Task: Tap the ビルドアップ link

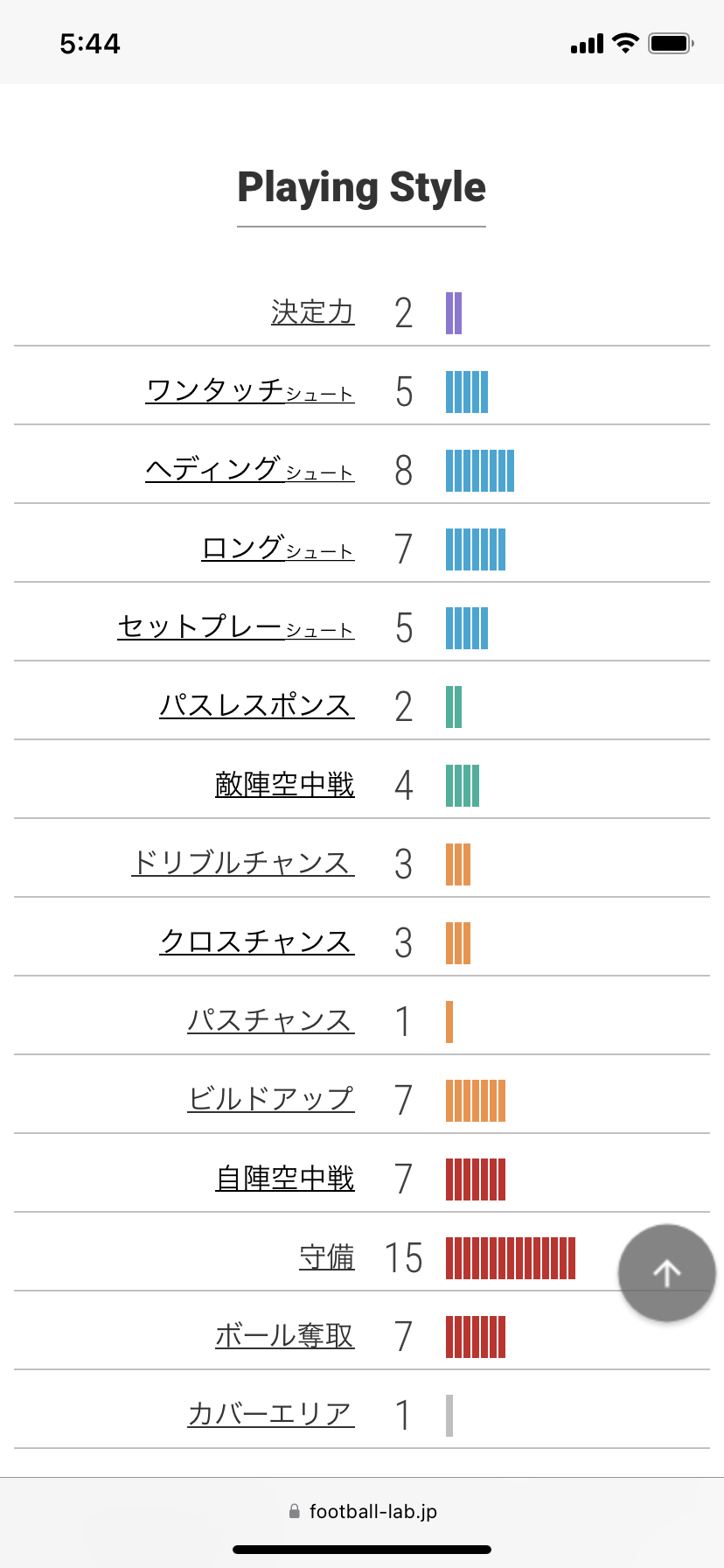Action: point(271,1099)
